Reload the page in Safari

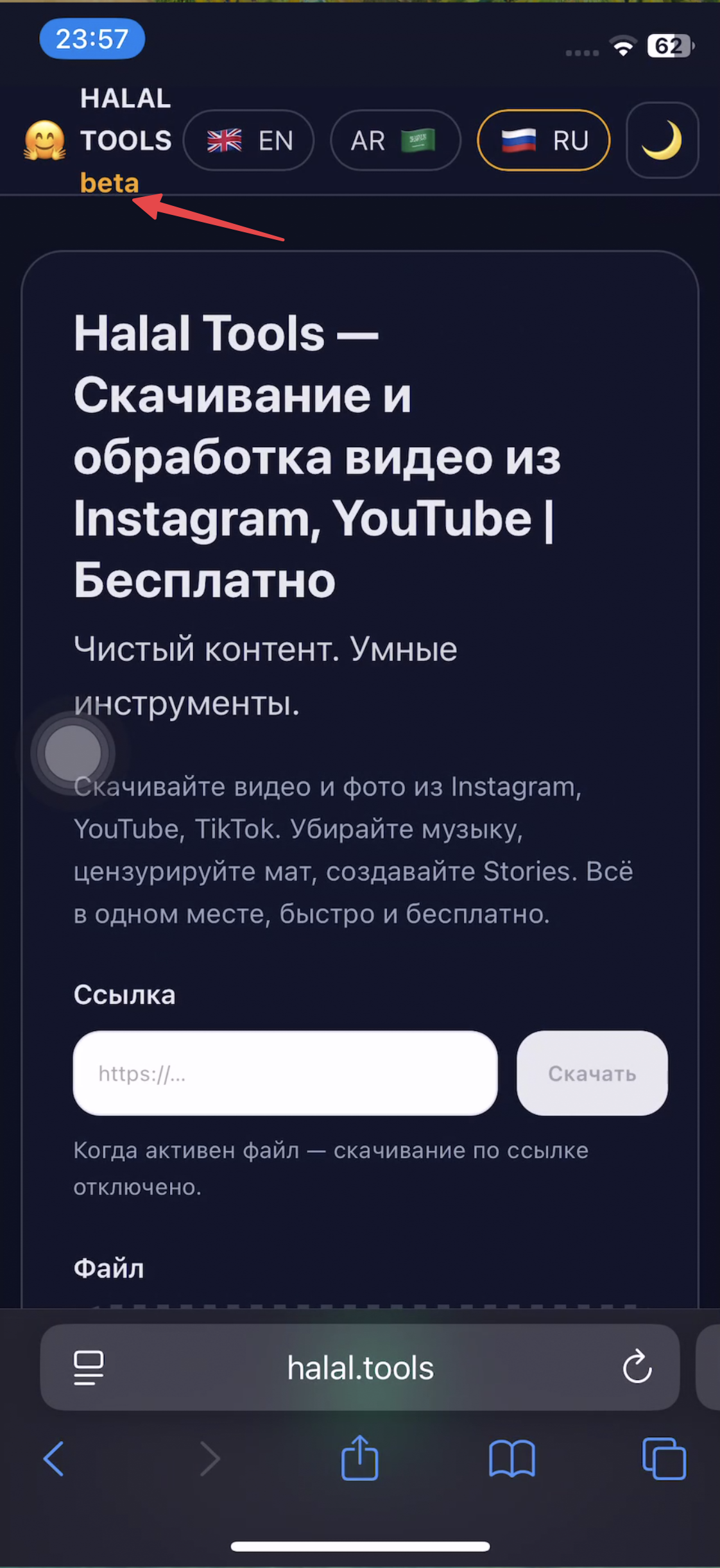click(637, 1367)
